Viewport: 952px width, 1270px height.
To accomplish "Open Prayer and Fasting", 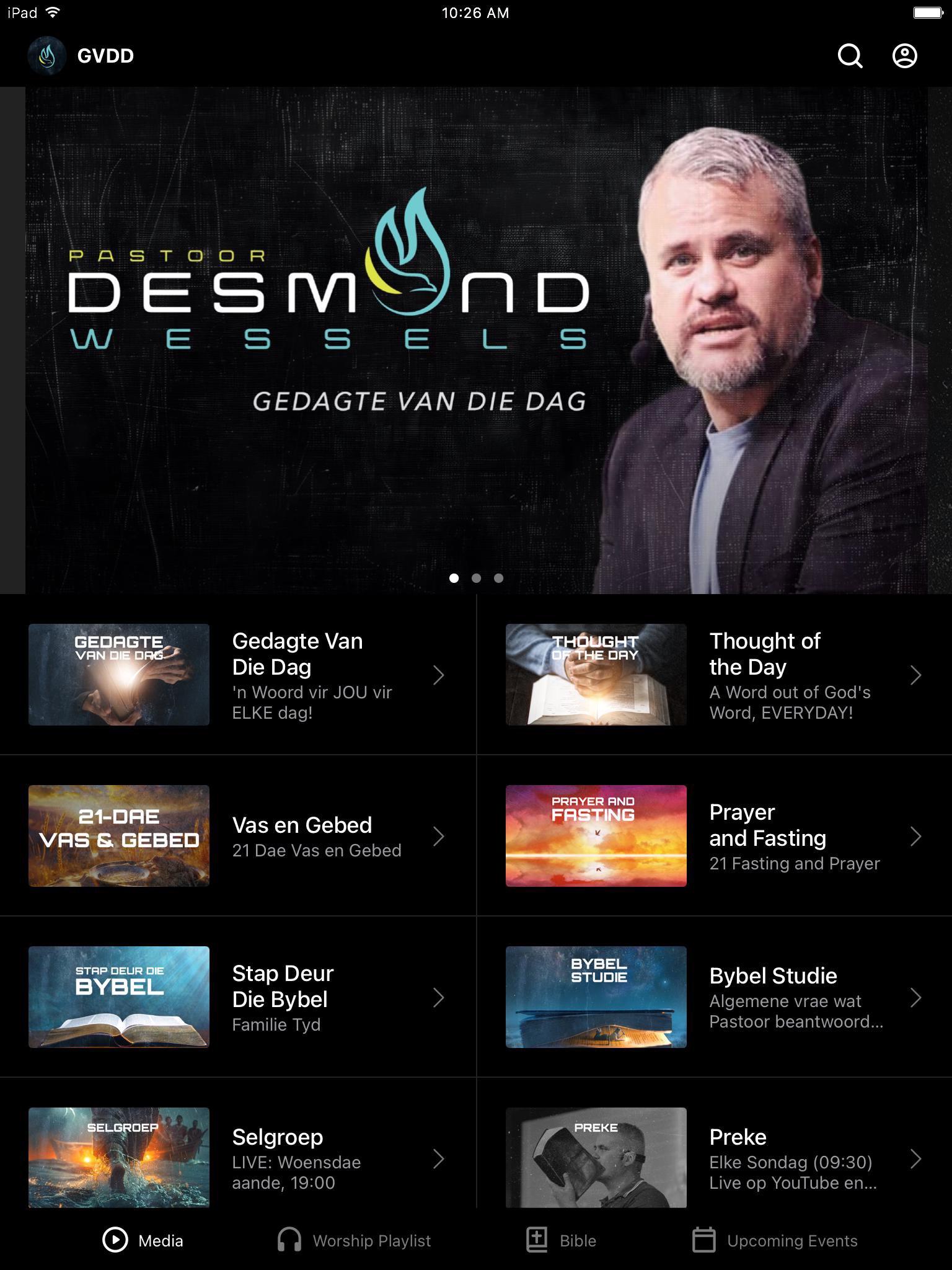I will point(714,836).
